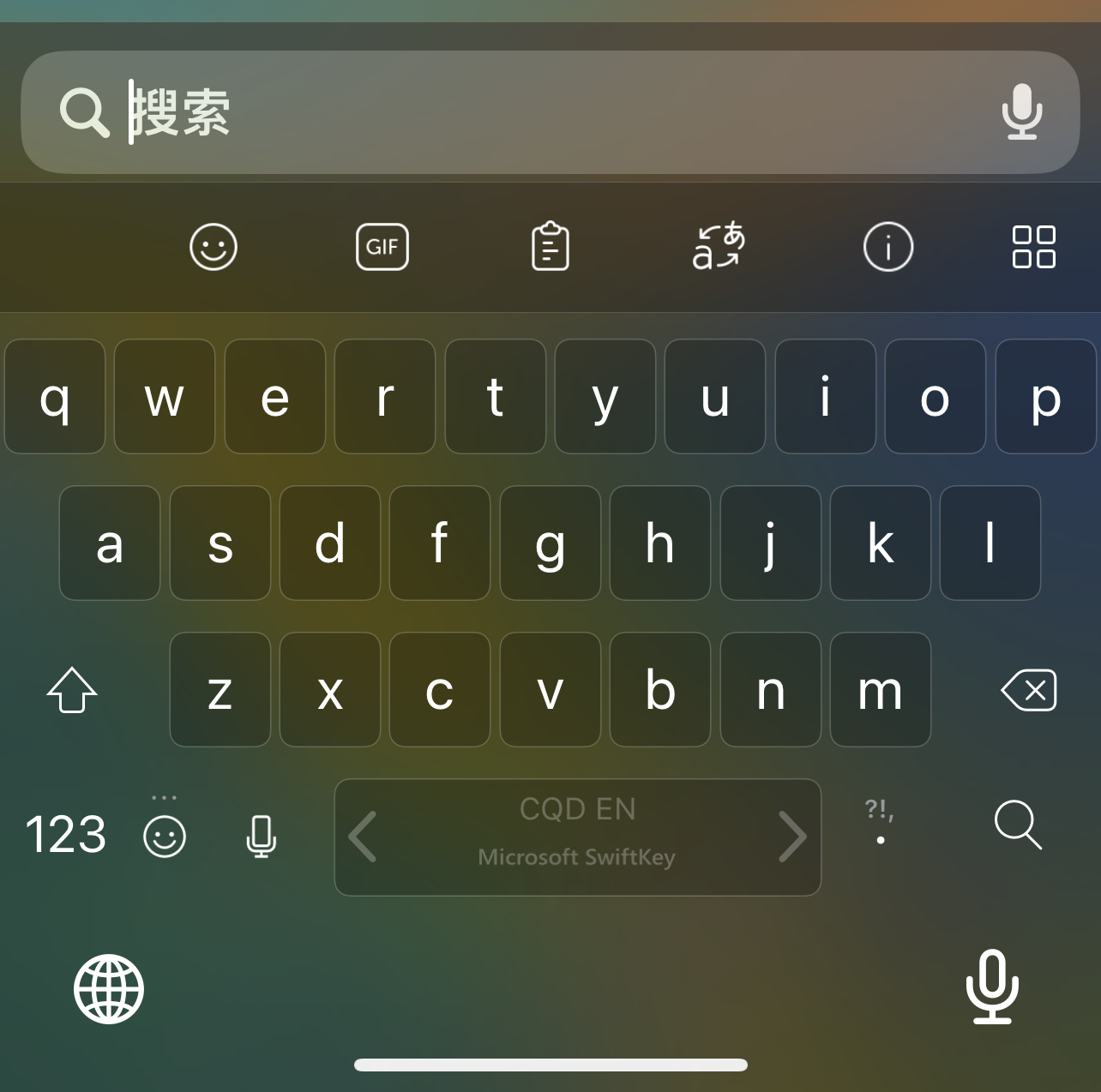
Task: Start voice search from the search field microphone
Action: click(1021, 112)
